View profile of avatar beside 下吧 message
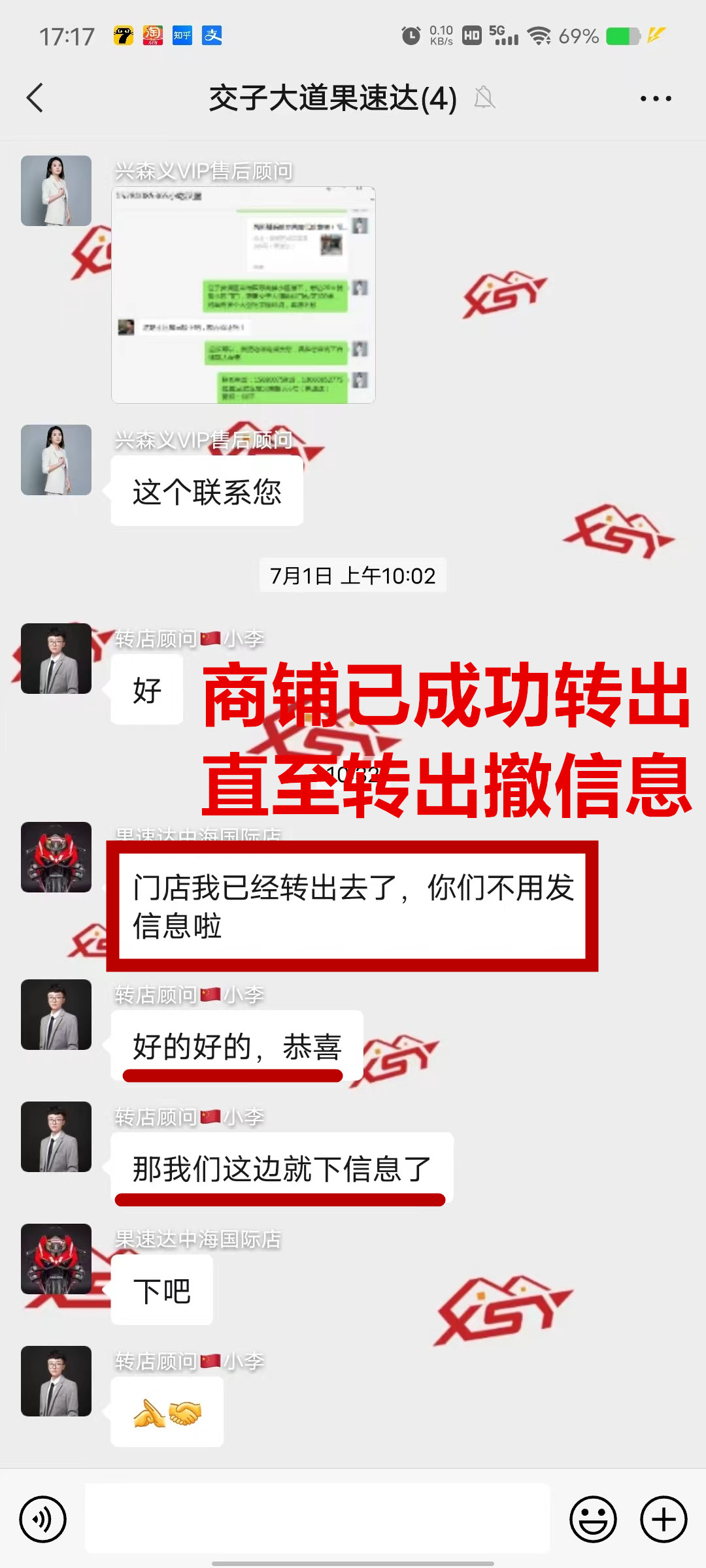The image size is (706, 1568). (56, 1258)
